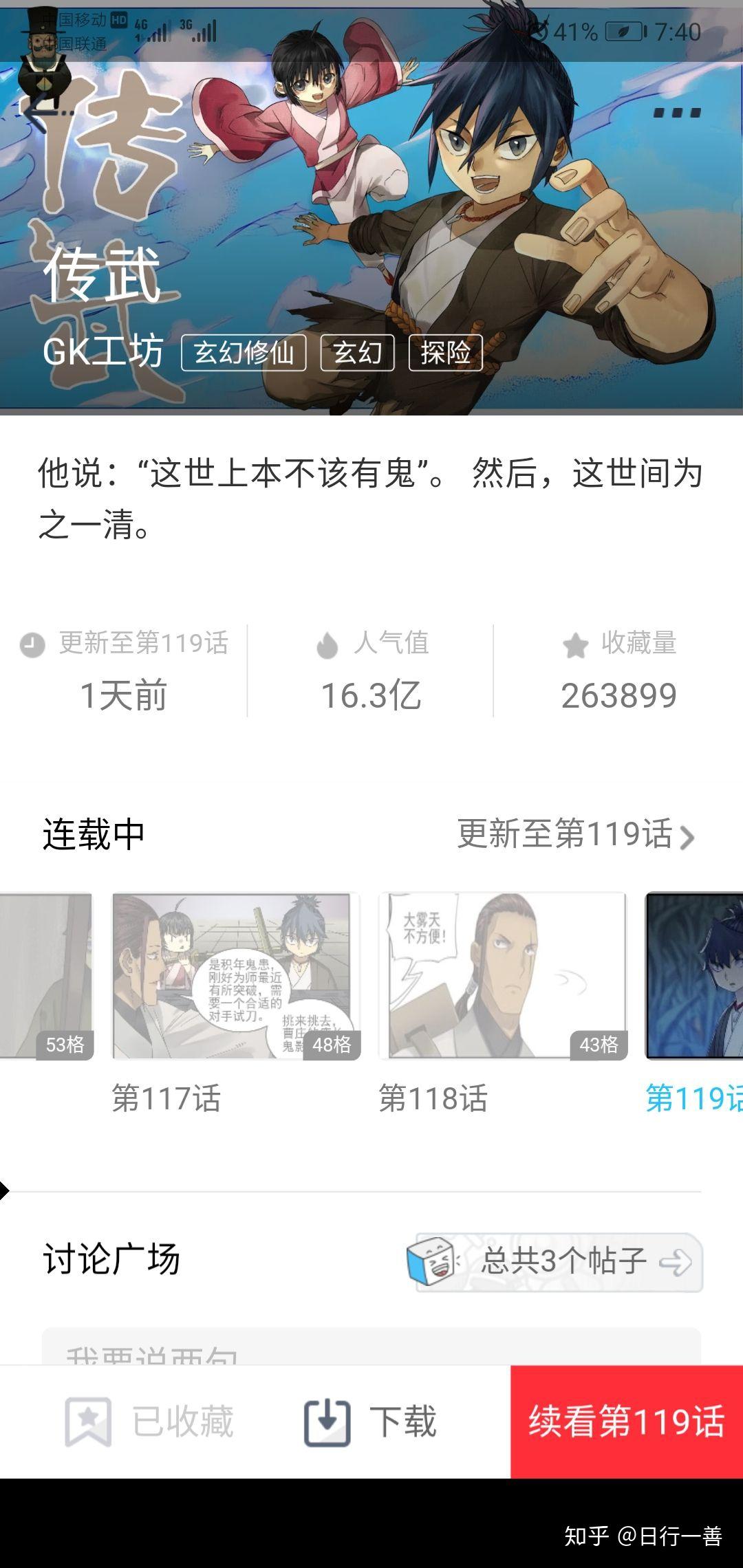
Task: Open the three-dot overflow menu
Action: [676, 113]
